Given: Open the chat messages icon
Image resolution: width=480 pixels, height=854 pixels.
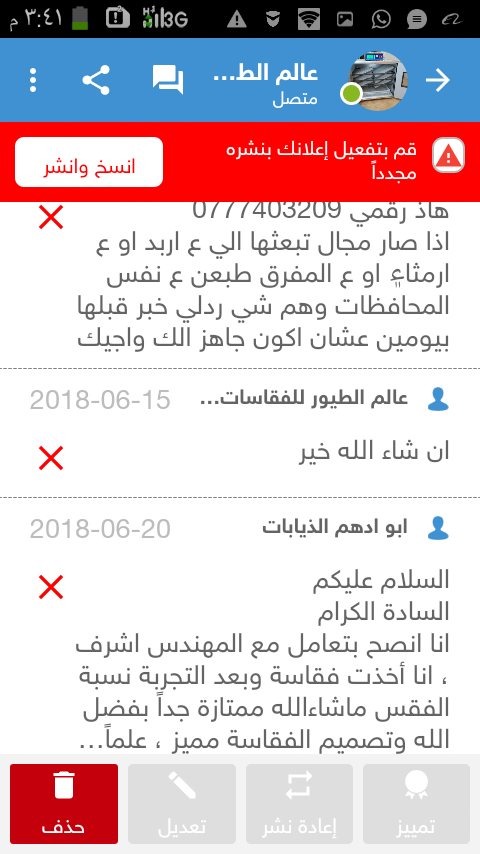Looking at the screenshot, I should click(168, 80).
